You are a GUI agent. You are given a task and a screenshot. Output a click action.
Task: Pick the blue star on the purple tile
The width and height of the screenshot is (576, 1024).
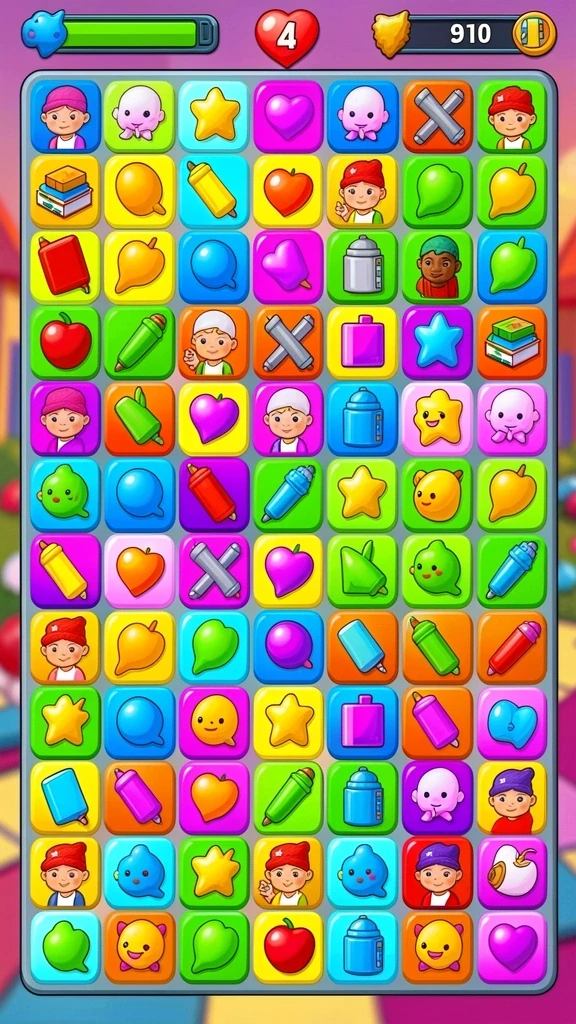coord(438,342)
